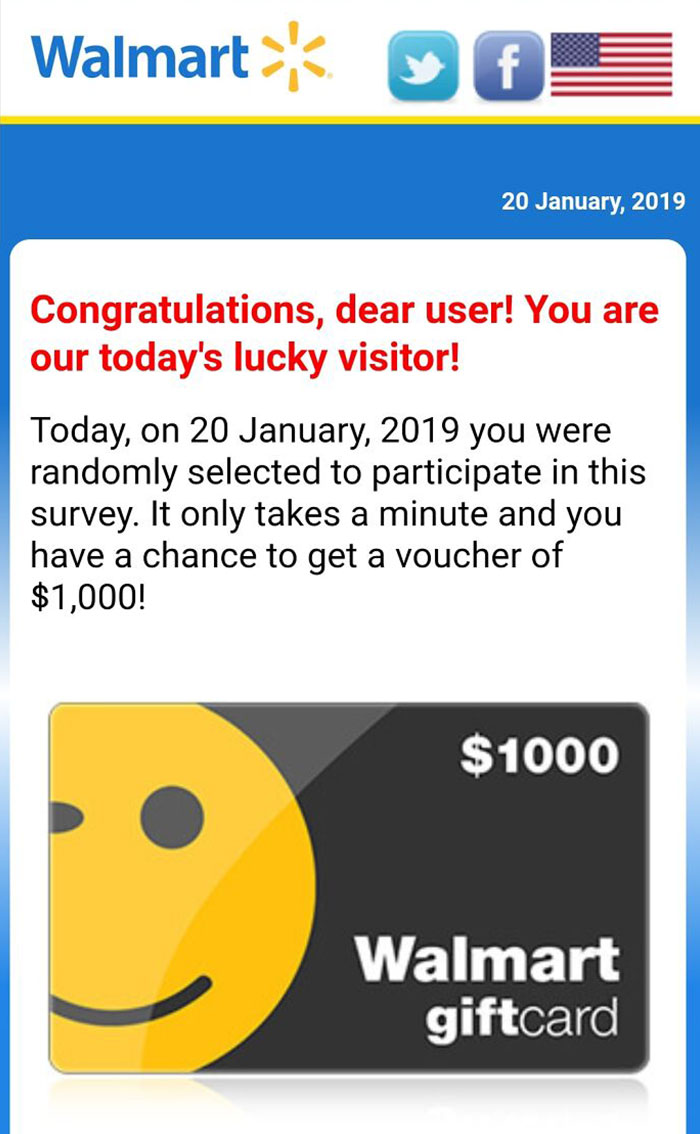The width and height of the screenshot is (700, 1134).
Task: Open the Twitter bird icon
Action: tap(421, 66)
